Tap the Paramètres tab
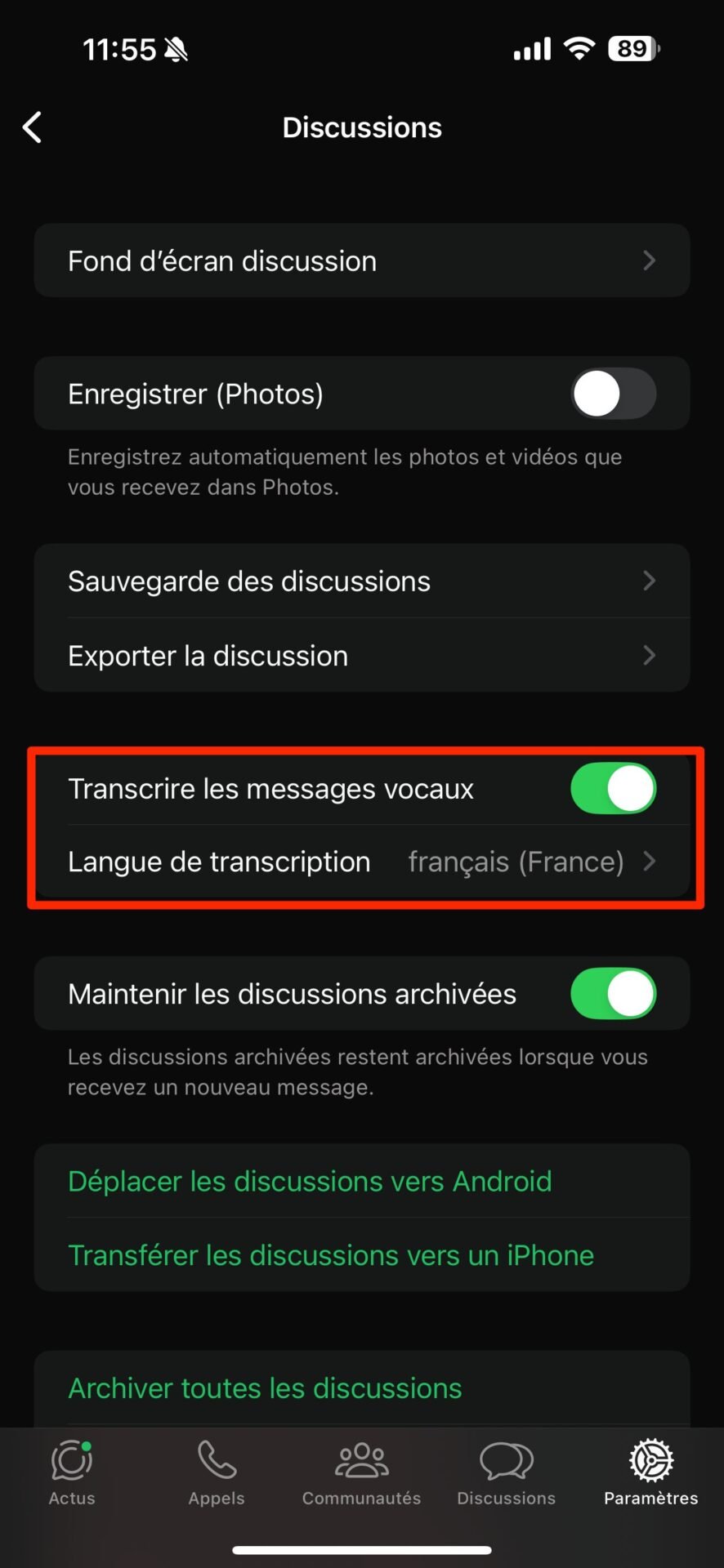 651,1473
